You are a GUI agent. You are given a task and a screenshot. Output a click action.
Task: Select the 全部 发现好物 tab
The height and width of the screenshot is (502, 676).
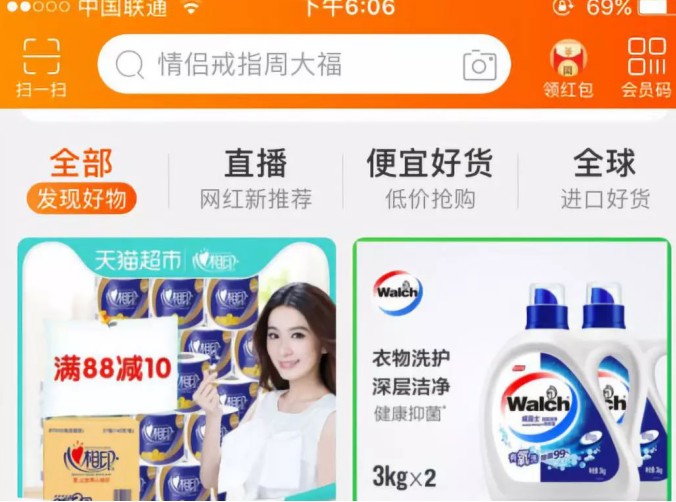pyautogui.click(x=82, y=180)
